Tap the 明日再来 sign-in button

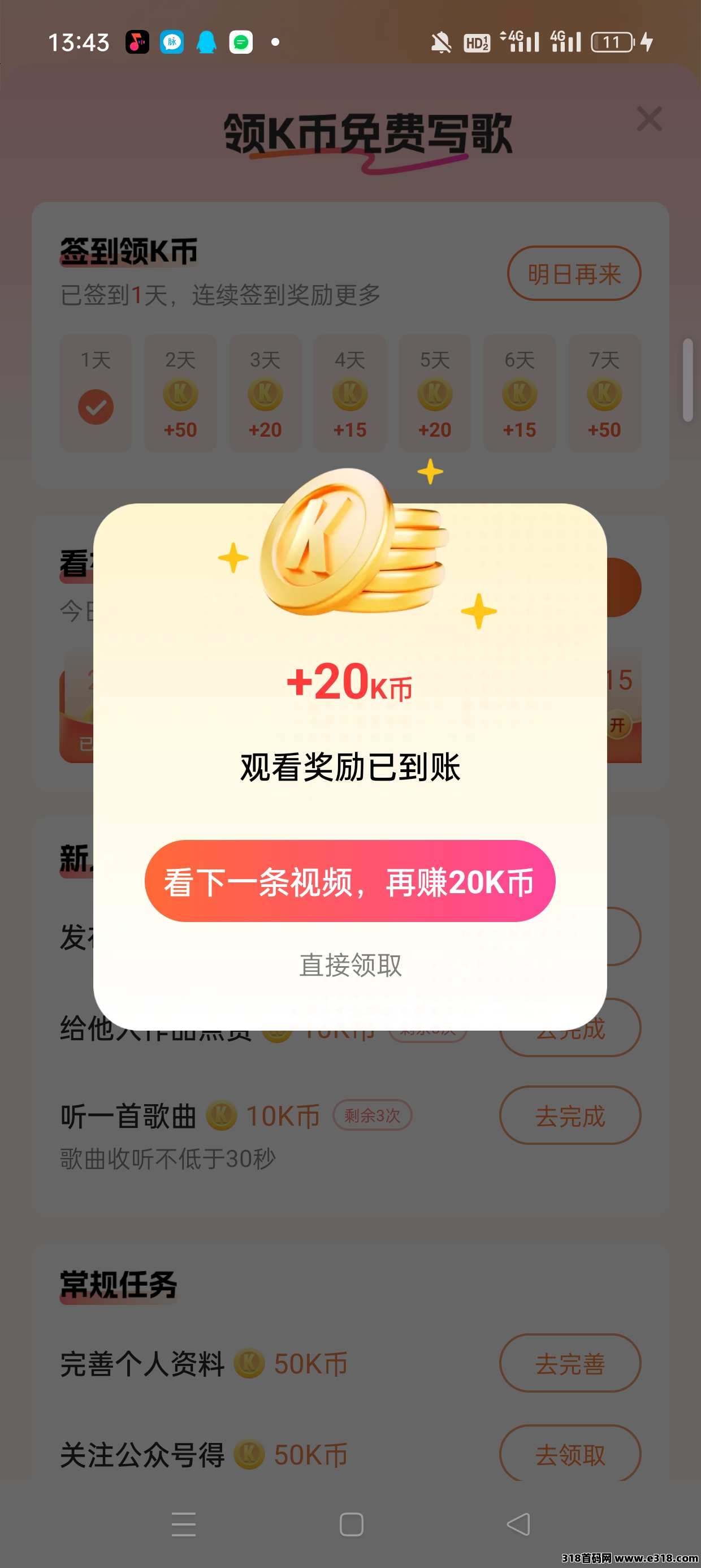click(573, 273)
